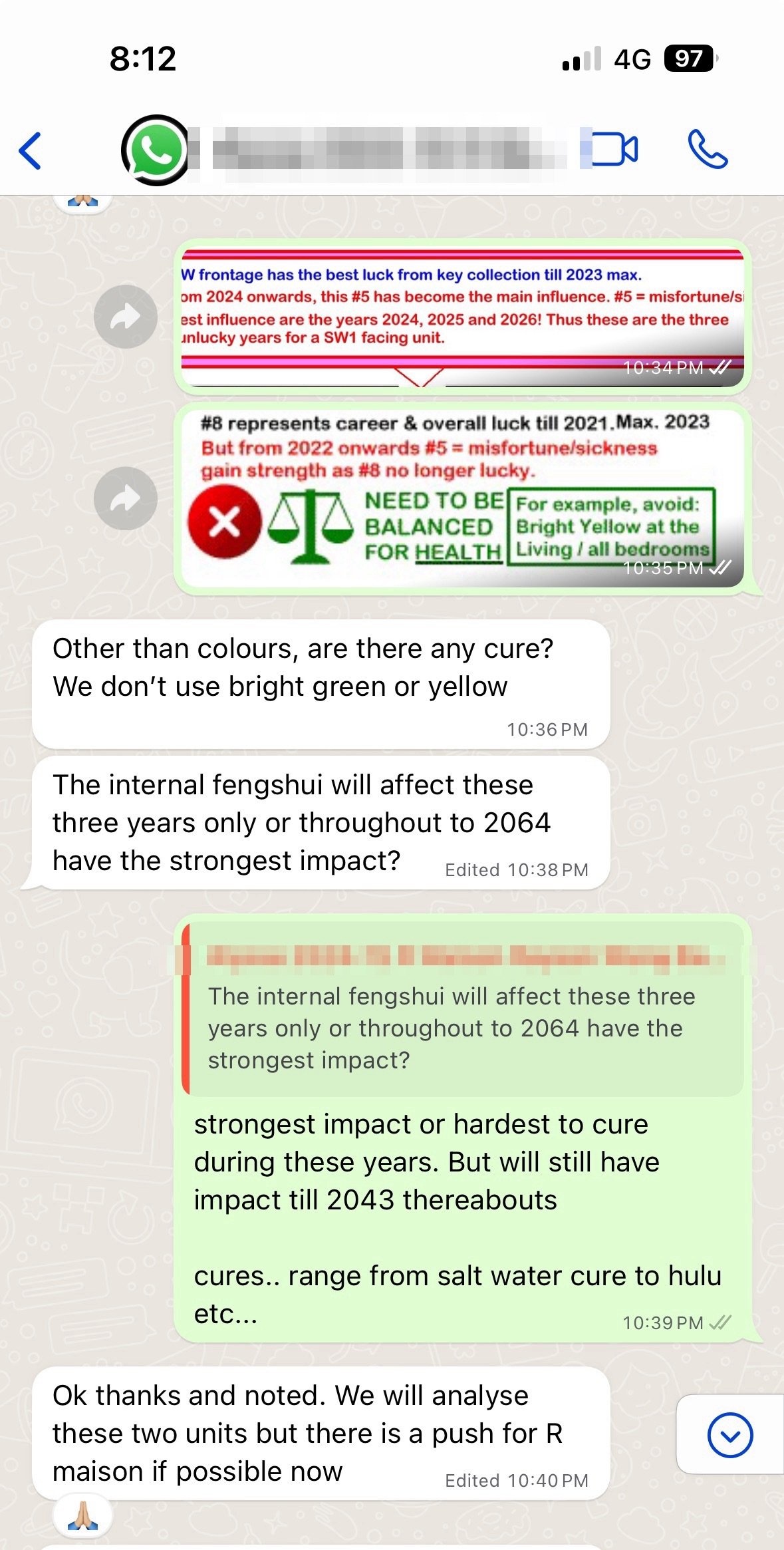The height and width of the screenshot is (1550, 784).
Task: Start a video call
Action: pos(614,149)
